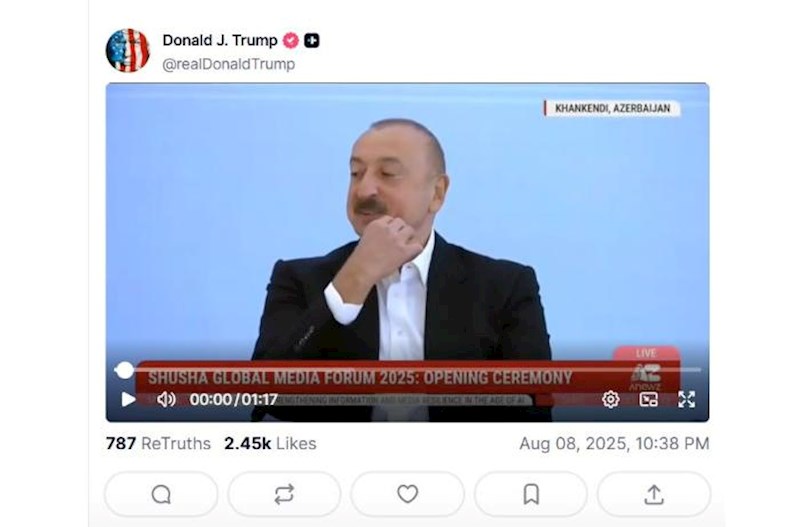Tap the video progress bar
The width and height of the screenshot is (800, 527).
[400, 370]
